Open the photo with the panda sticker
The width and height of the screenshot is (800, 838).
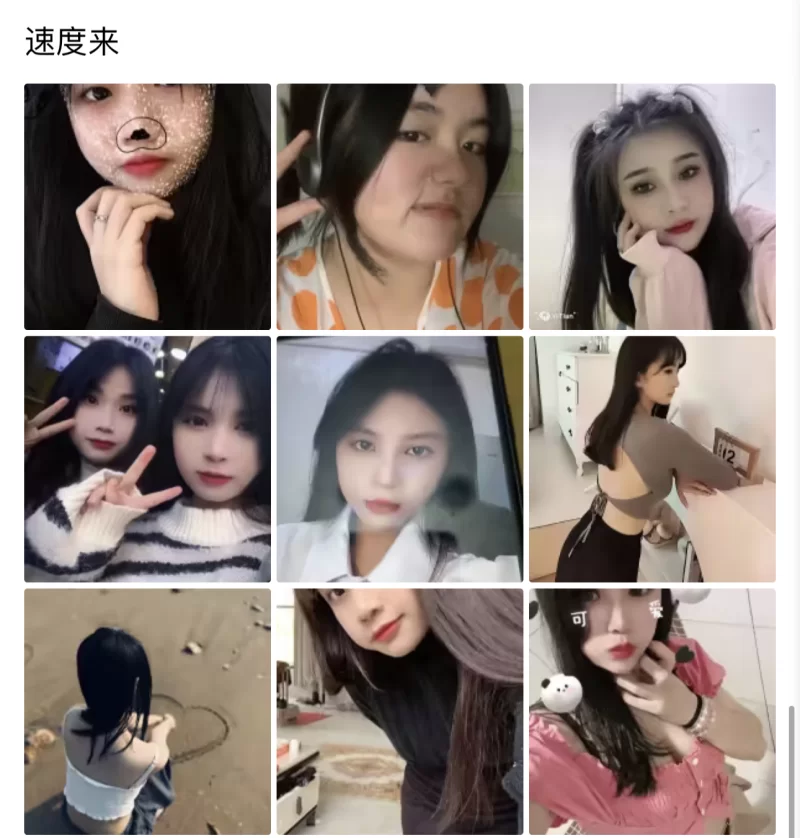652,710
